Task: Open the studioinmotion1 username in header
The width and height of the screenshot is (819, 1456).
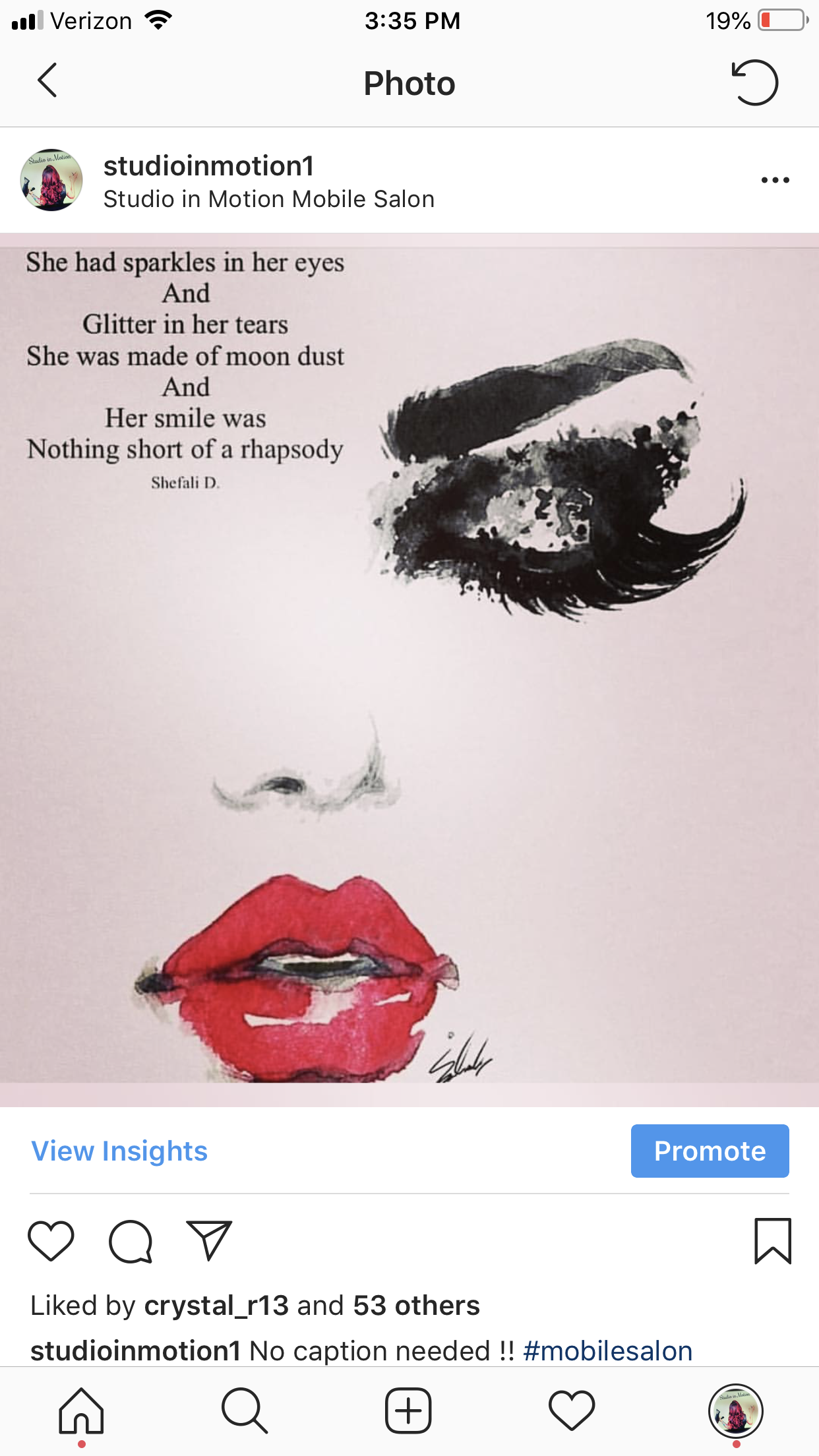Action: click(x=208, y=166)
